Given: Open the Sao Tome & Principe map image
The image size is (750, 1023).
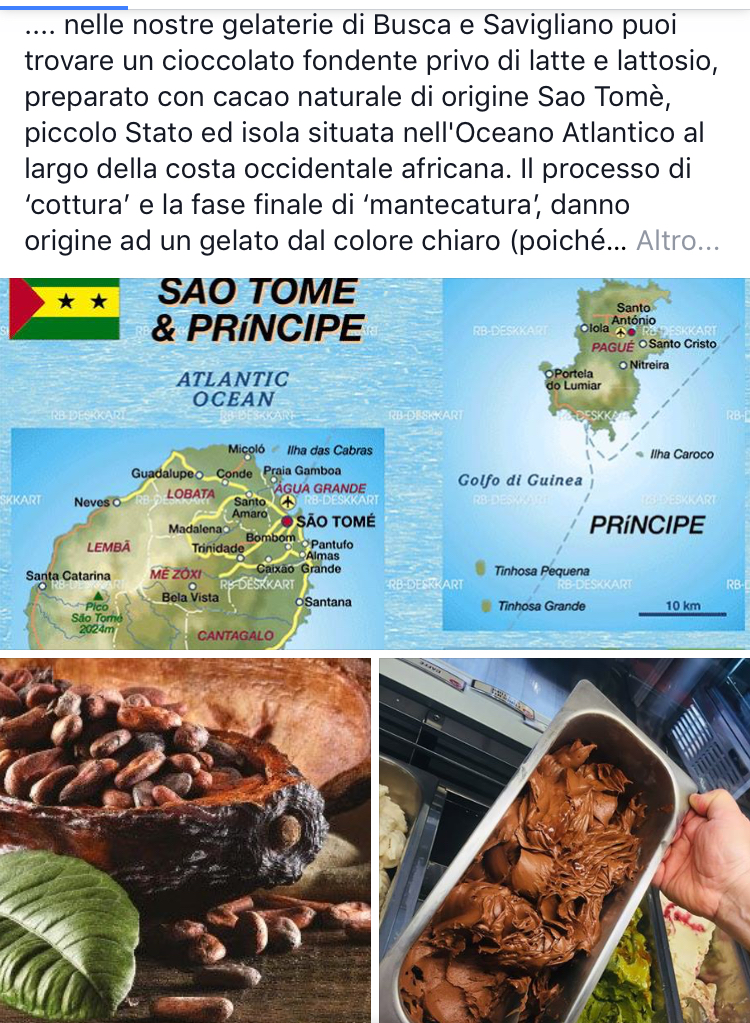Looking at the screenshot, I should (375, 464).
